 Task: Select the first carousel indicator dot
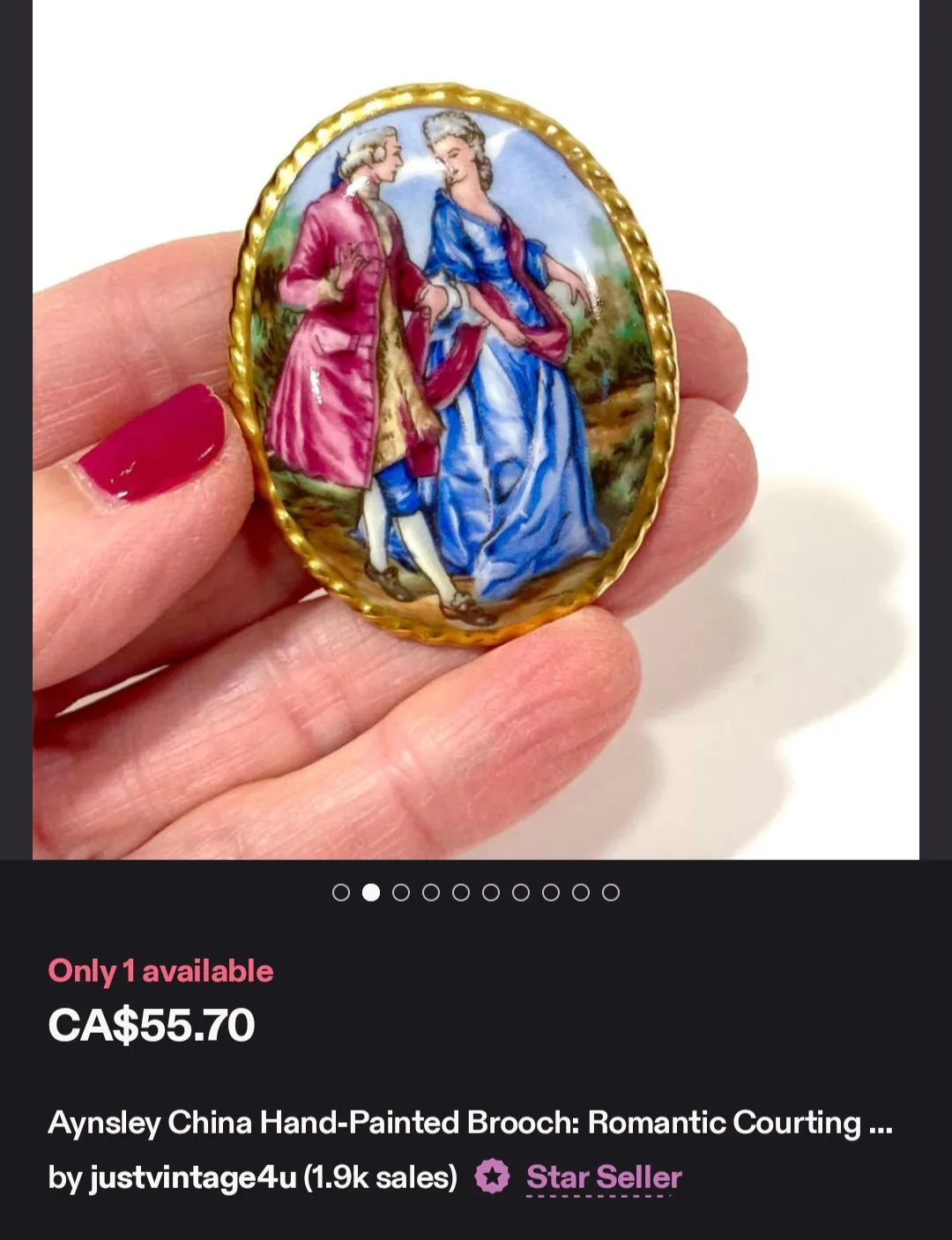coord(341,893)
